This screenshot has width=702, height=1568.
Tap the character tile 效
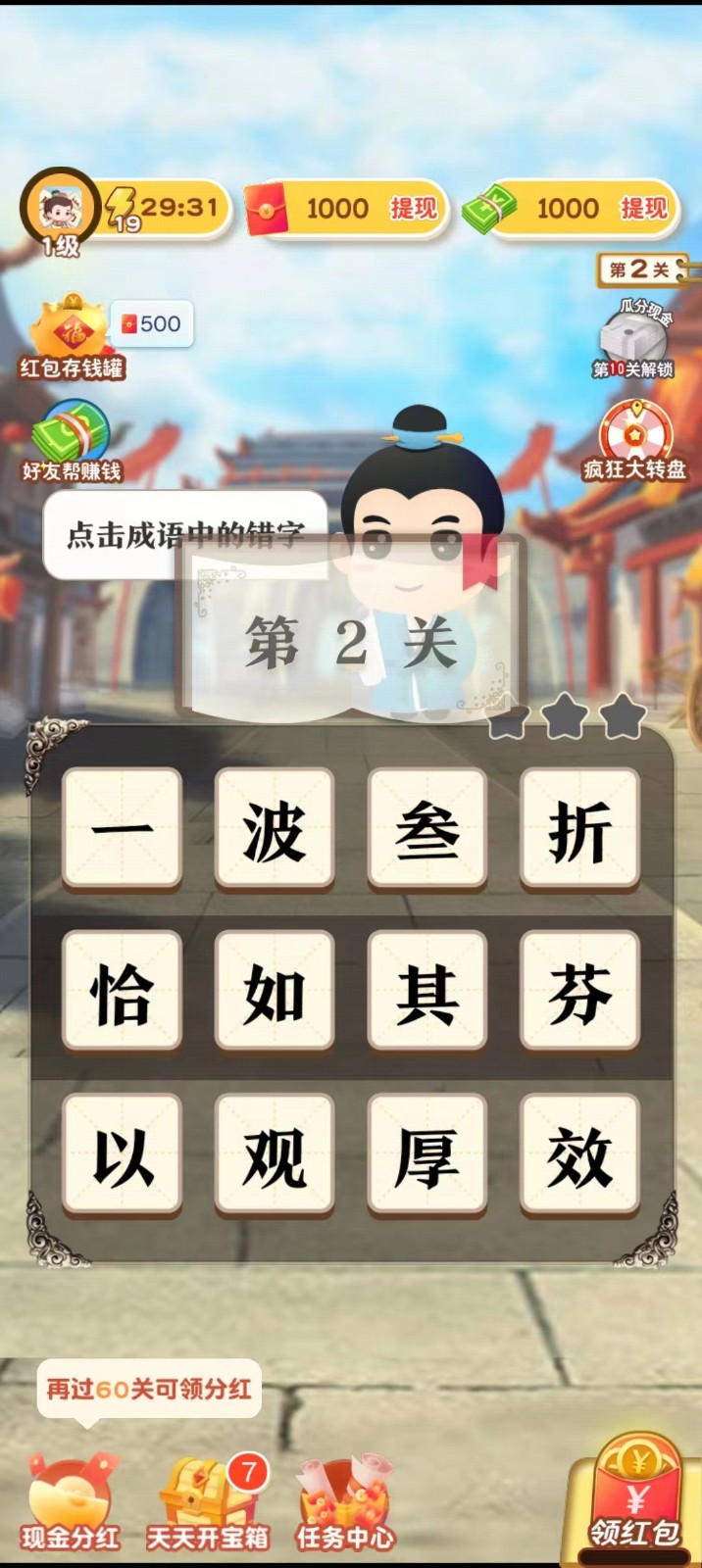579,1154
